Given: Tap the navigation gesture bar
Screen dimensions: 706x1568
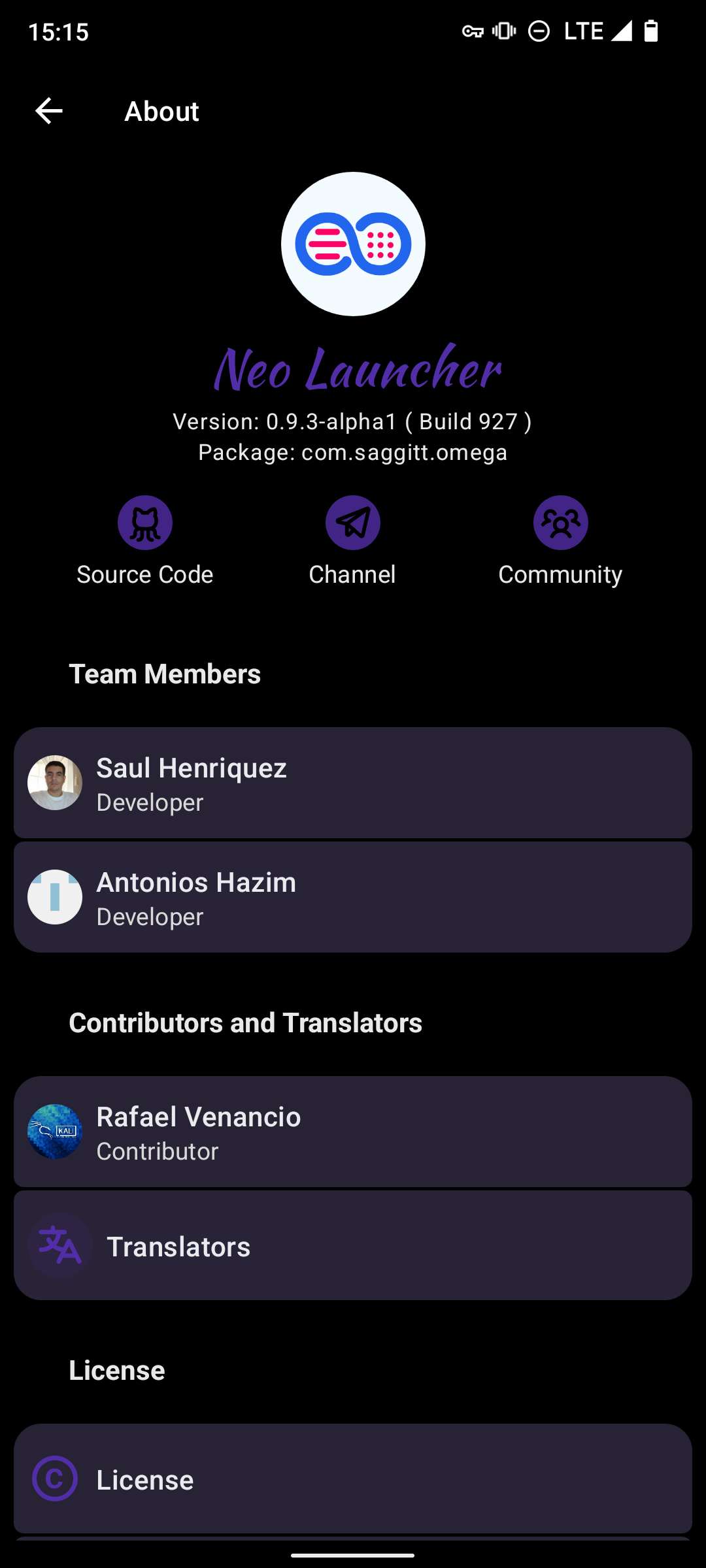Looking at the screenshot, I should click(353, 1554).
